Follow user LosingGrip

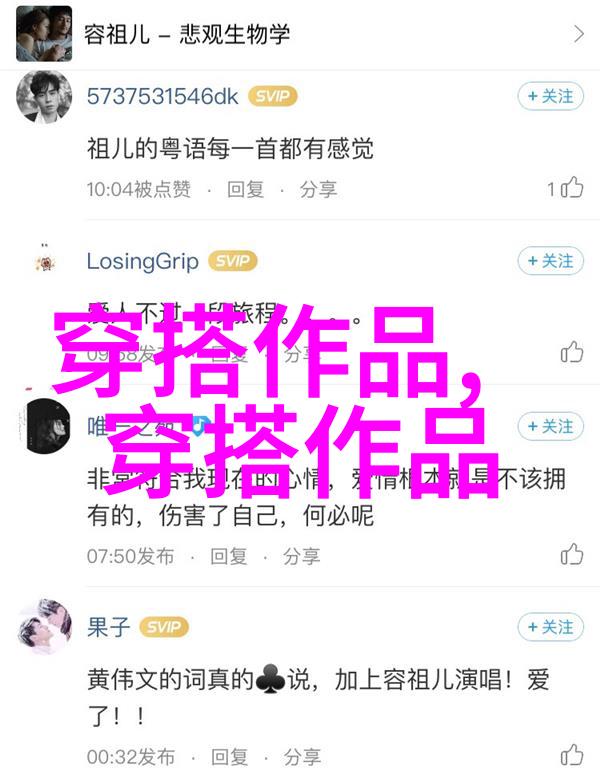[x=550, y=261]
